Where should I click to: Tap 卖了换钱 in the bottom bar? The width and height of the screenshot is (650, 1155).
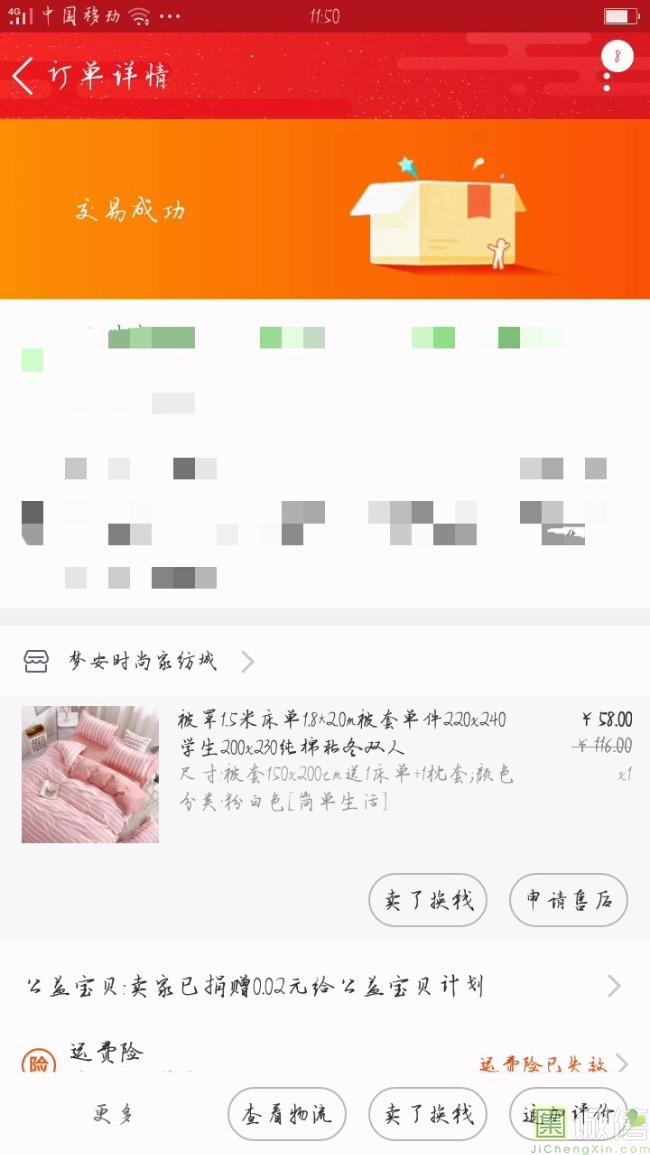[x=427, y=1114]
